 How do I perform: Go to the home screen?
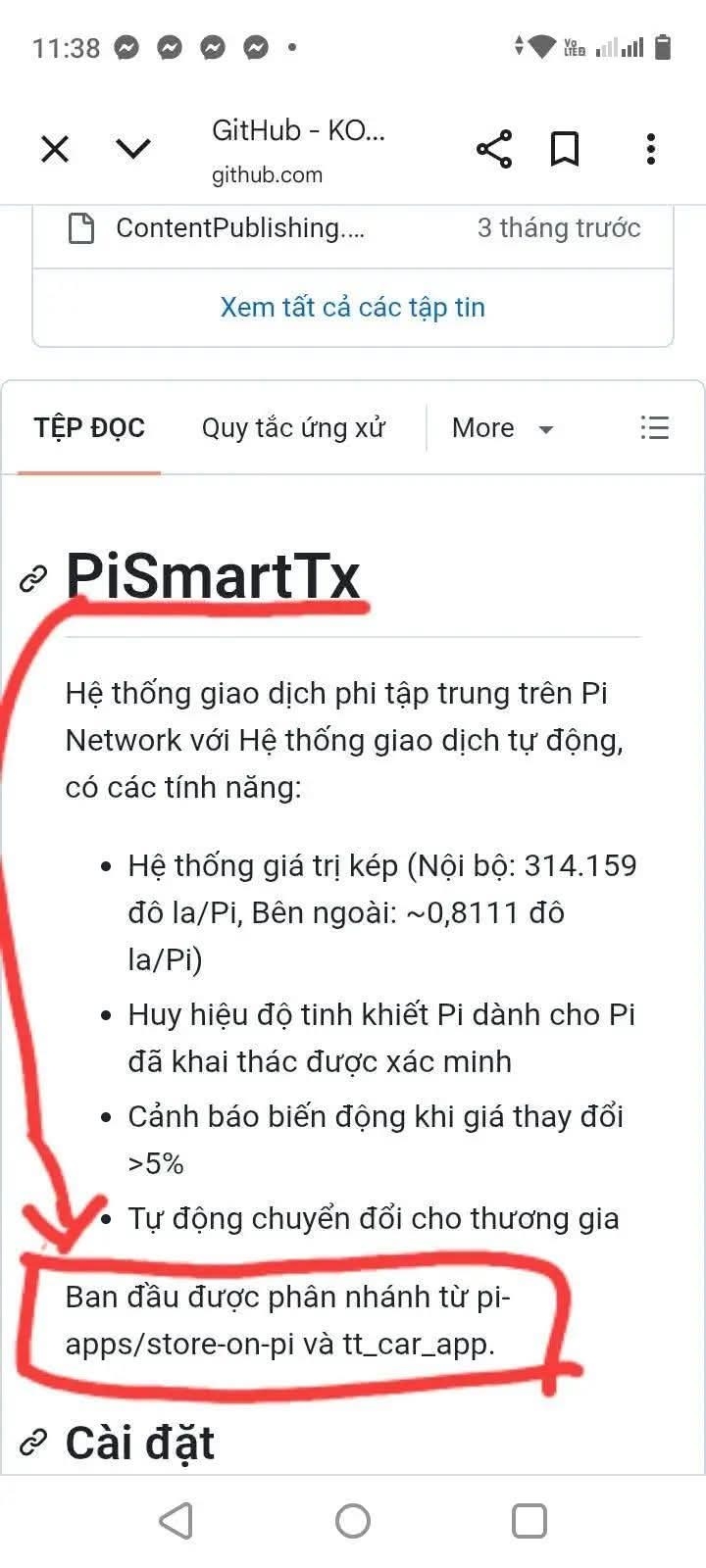click(353, 1521)
